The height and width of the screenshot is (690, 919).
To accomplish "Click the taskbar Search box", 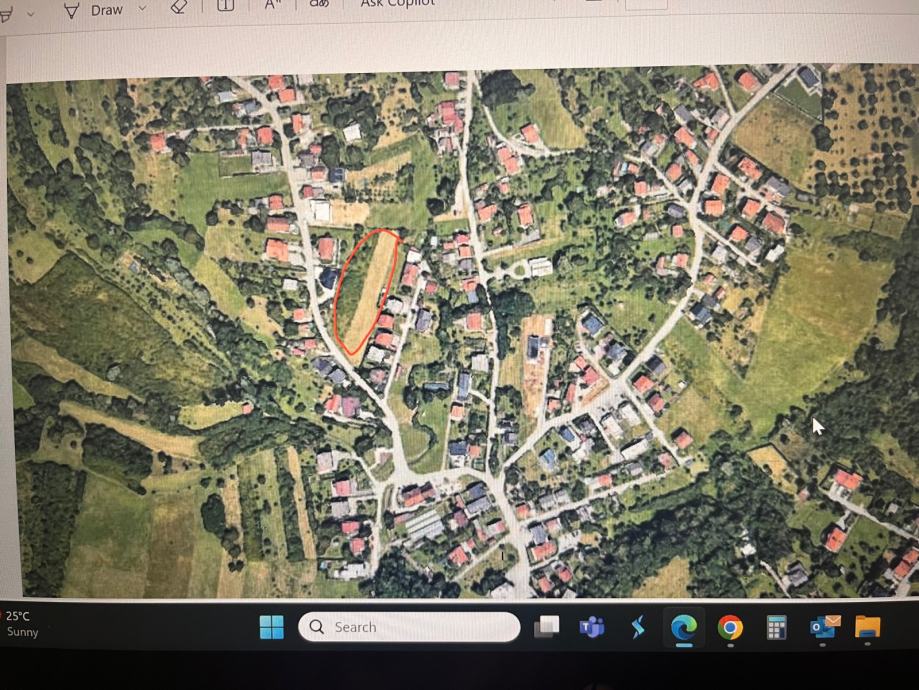I will pyautogui.click(x=409, y=627).
